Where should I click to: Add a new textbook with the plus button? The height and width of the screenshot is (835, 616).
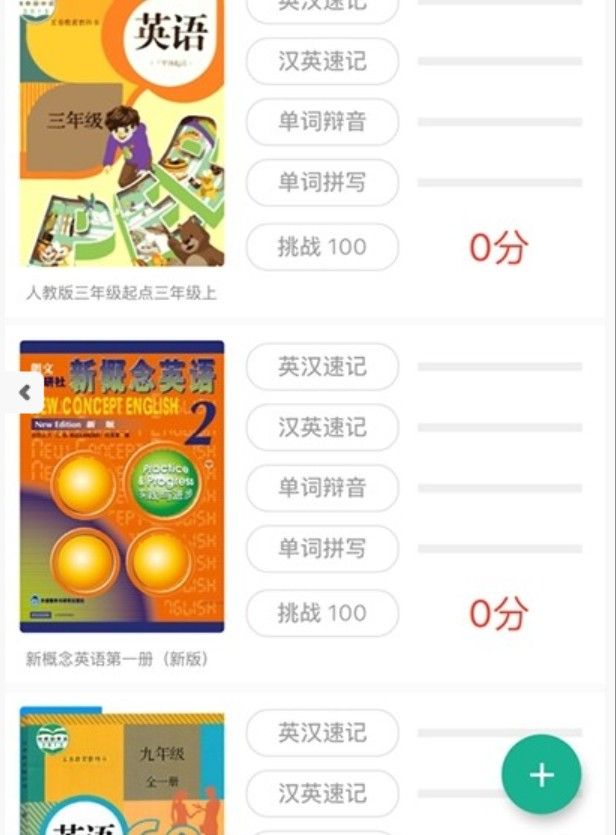tap(541, 774)
